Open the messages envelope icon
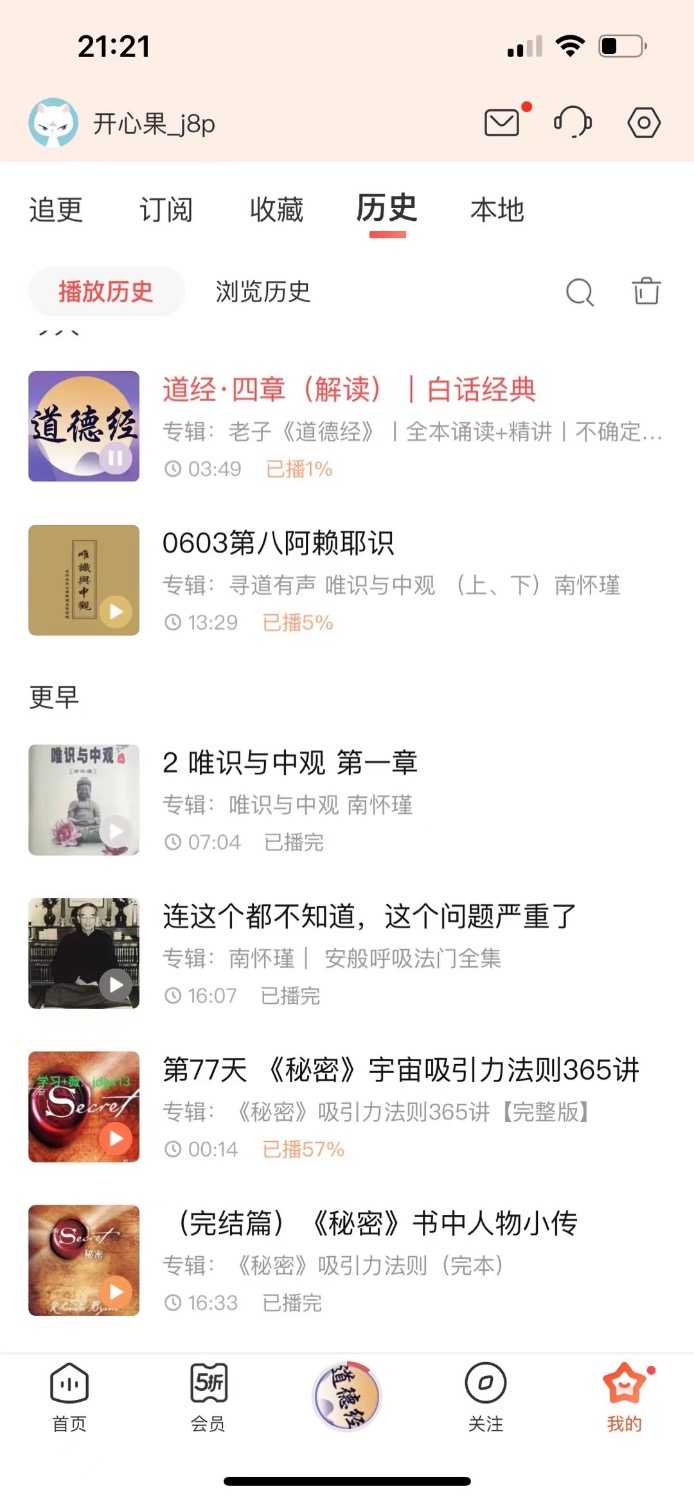This screenshot has width=694, height=1500. [502, 123]
